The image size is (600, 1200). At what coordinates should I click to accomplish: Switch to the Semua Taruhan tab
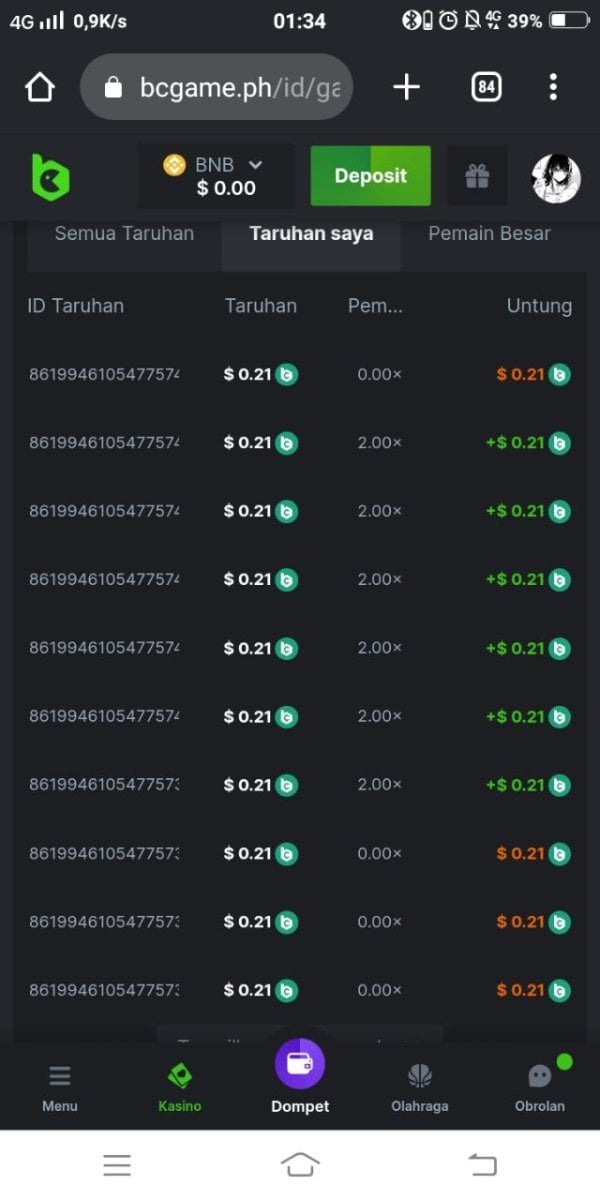coord(124,234)
